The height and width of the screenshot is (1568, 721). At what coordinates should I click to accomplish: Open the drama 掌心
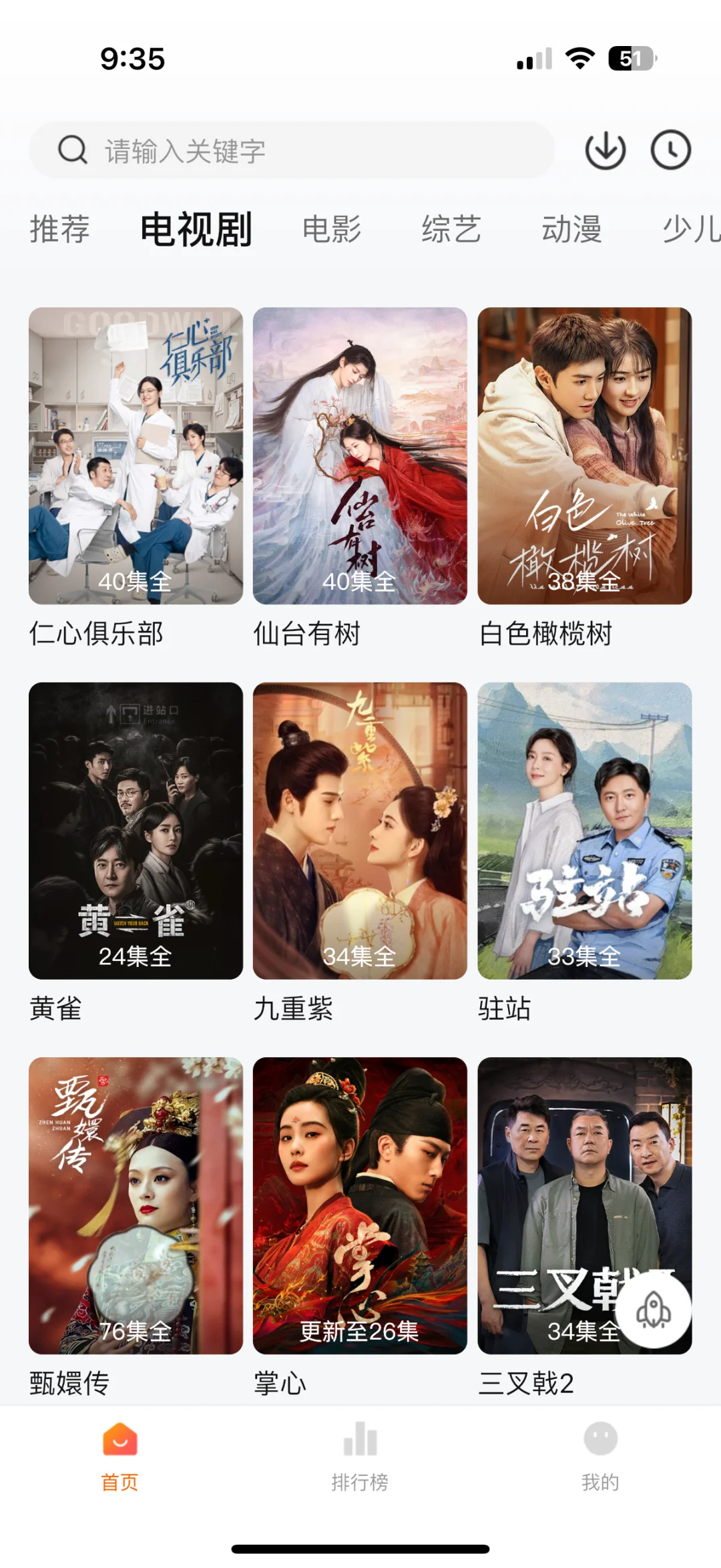360,1205
